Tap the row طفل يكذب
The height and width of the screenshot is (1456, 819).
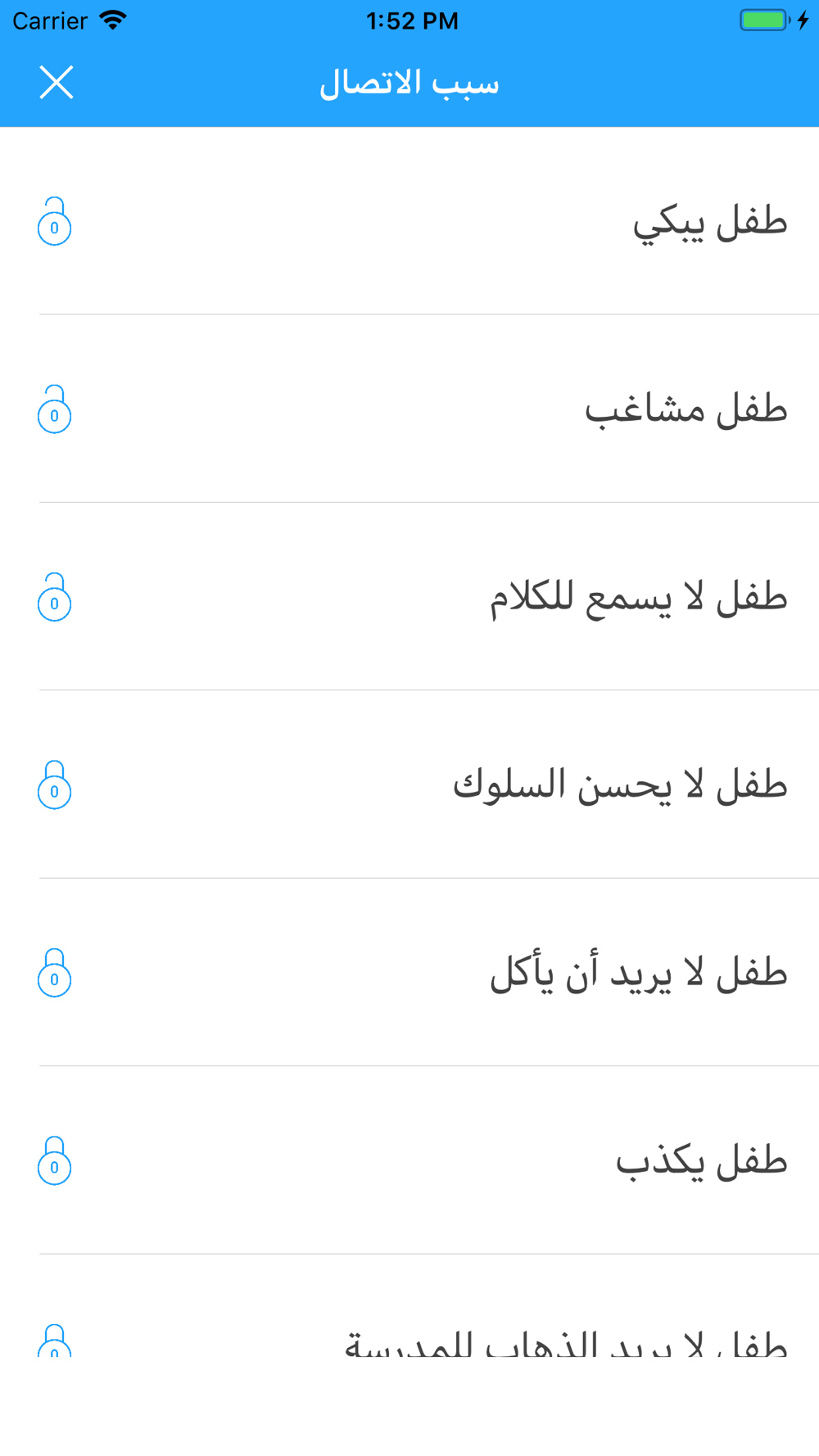(x=409, y=1160)
